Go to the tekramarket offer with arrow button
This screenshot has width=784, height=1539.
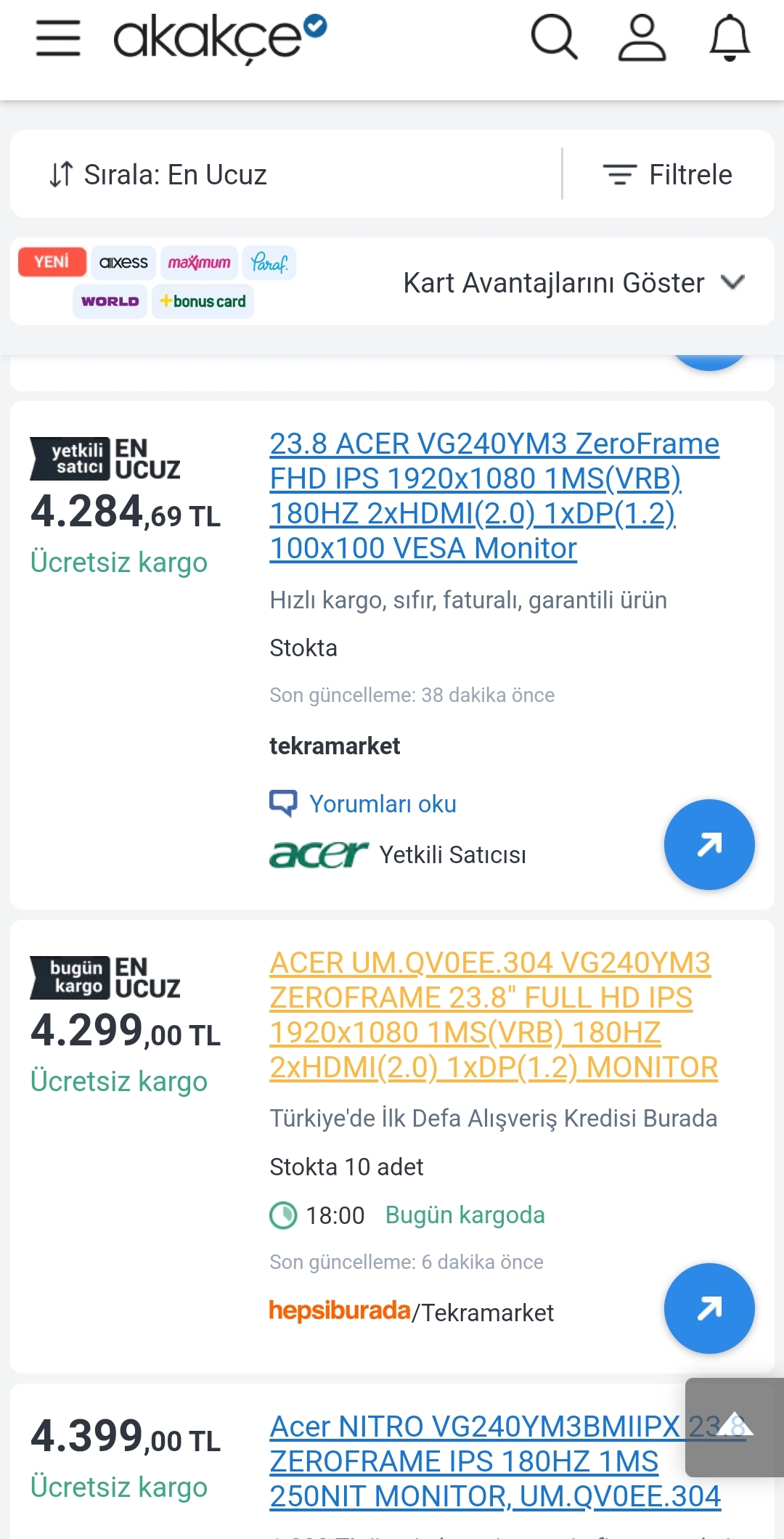709,845
